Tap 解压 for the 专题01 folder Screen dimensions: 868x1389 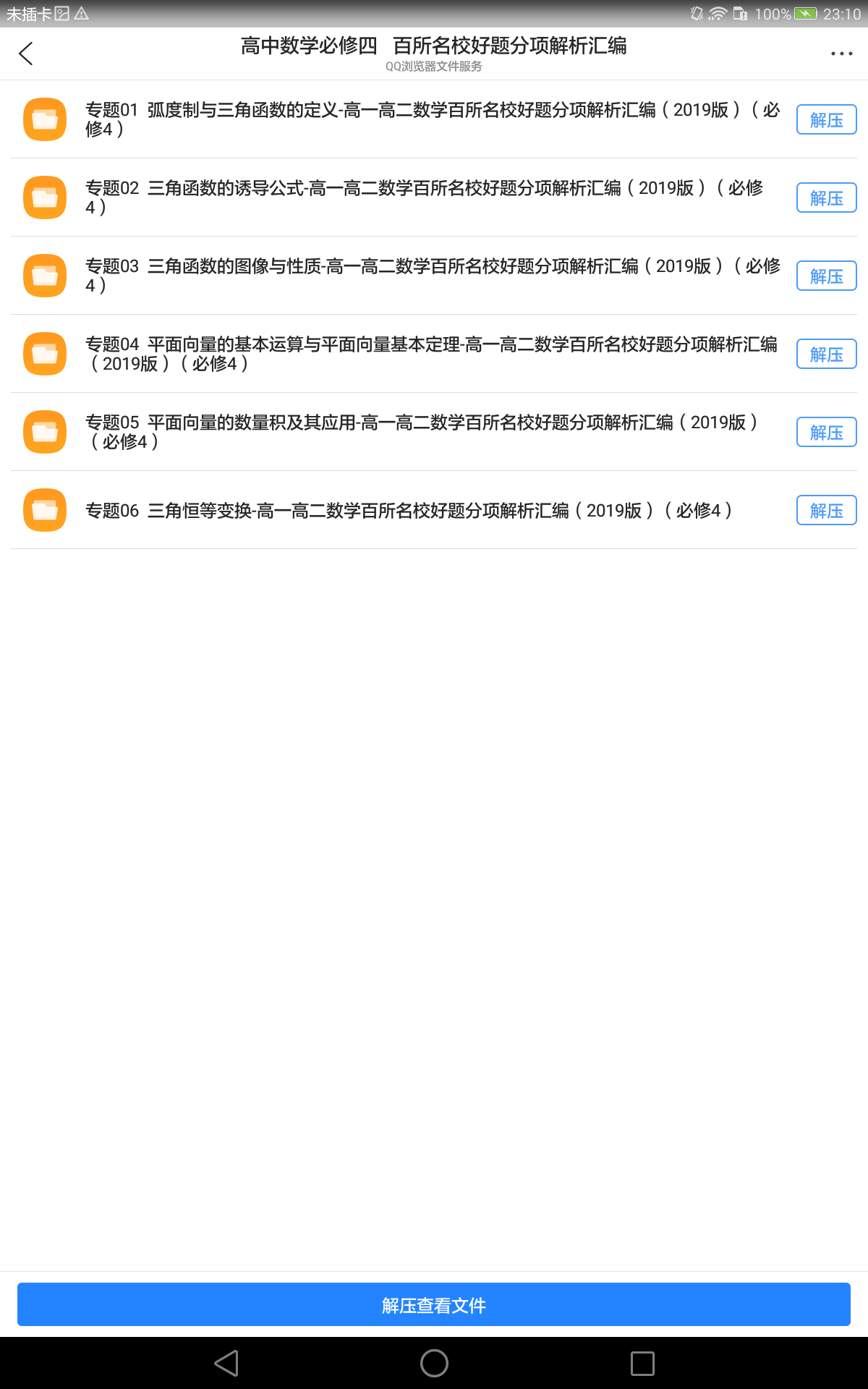tap(826, 119)
